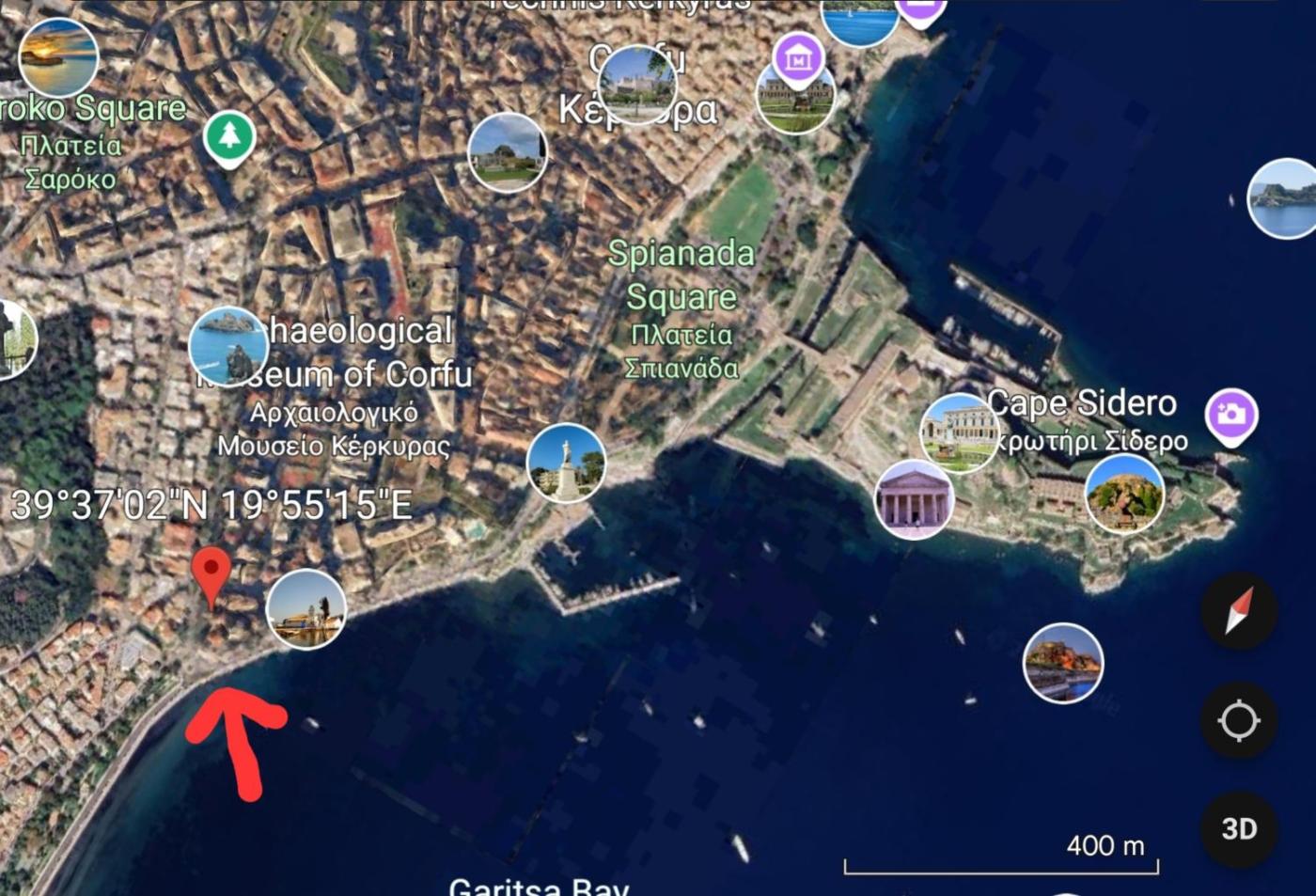Open the photo bubble beside the red pin
Image resolution: width=1316 pixels, height=896 pixels.
click(306, 608)
